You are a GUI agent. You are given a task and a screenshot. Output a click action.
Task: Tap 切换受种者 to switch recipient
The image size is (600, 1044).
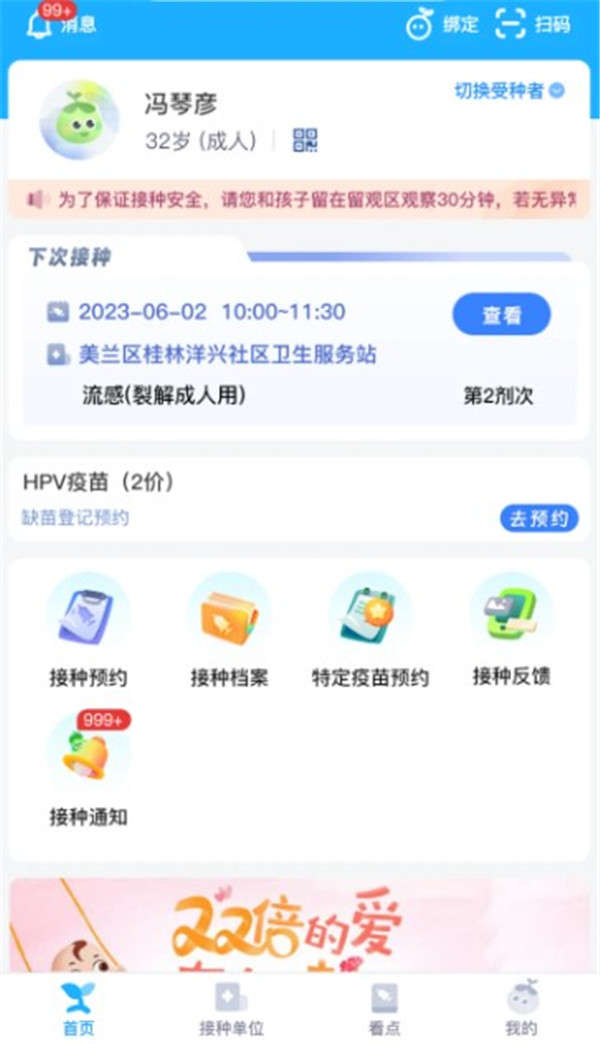[509, 91]
